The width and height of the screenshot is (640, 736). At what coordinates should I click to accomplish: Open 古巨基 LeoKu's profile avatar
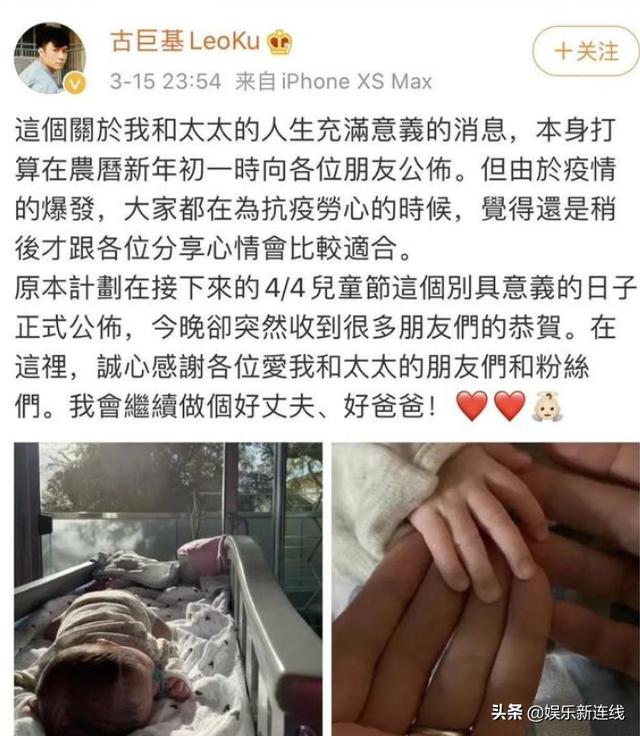49,57
